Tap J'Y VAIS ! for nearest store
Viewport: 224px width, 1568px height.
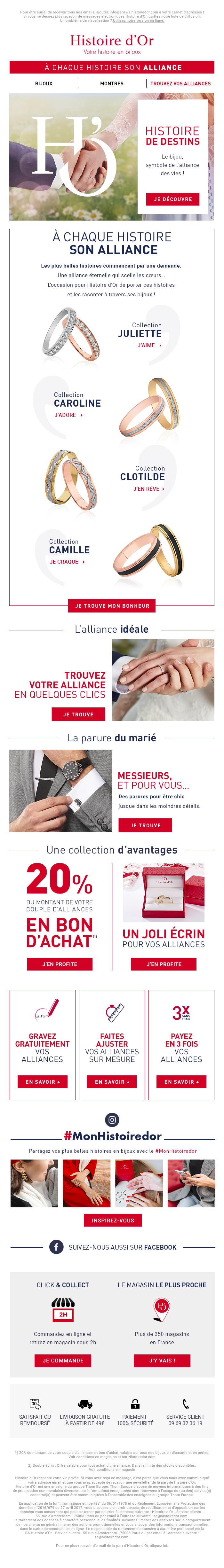click(162, 1361)
